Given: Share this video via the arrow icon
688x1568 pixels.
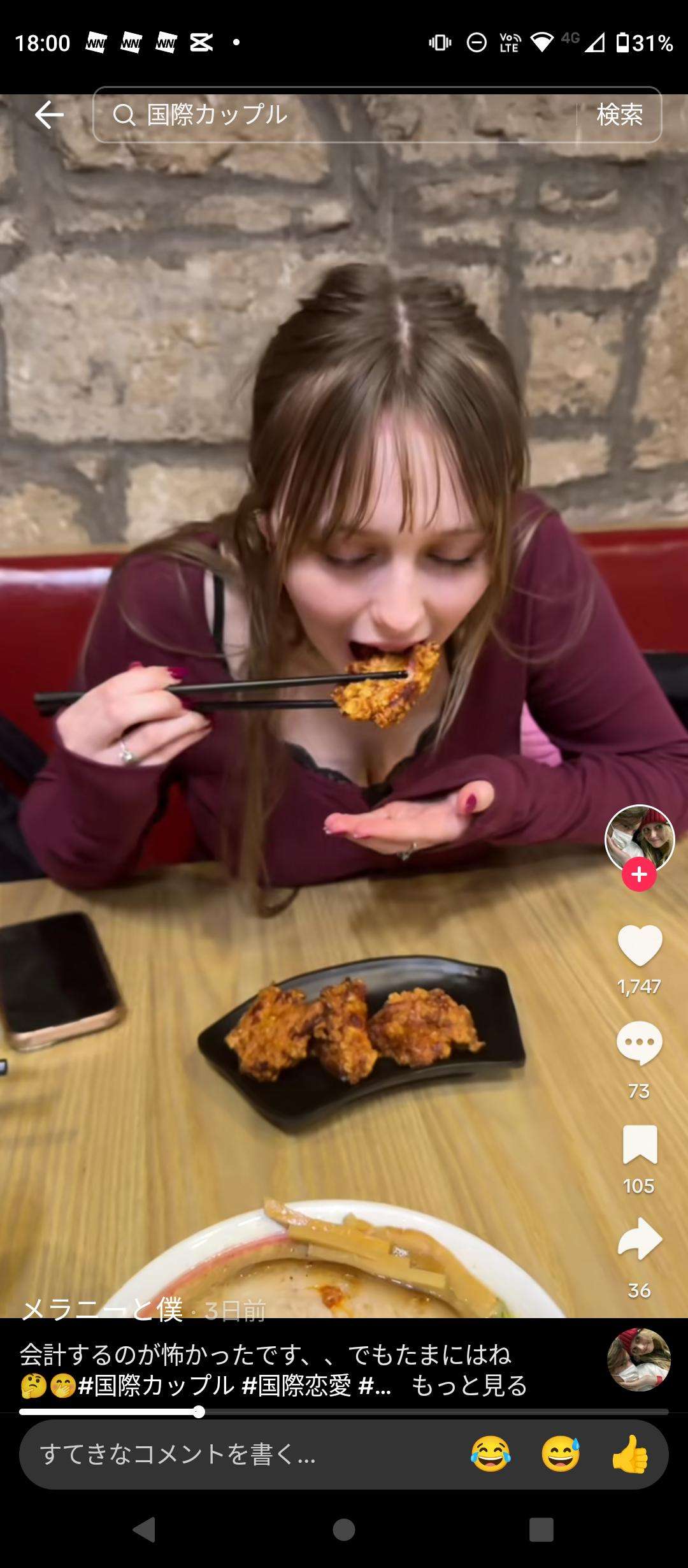Looking at the screenshot, I should pos(639,1239).
